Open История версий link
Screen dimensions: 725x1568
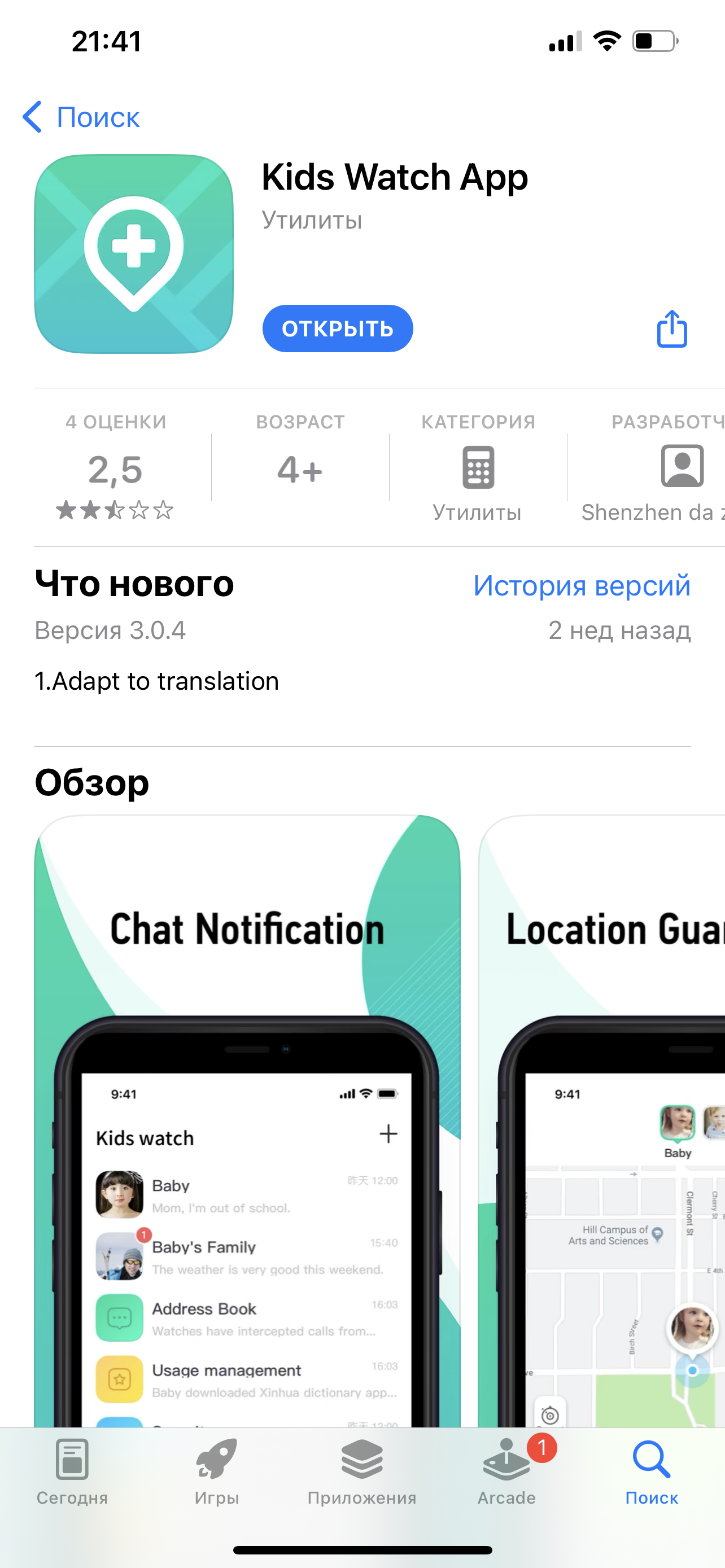click(x=582, y=585)
